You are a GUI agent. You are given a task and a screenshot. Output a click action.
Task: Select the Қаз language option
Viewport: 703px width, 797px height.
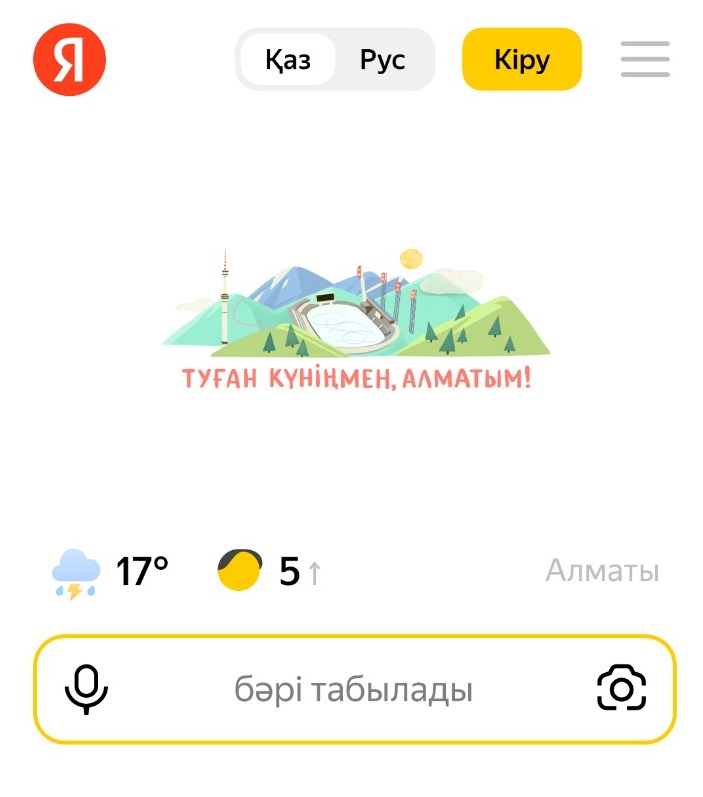point(288,60)
